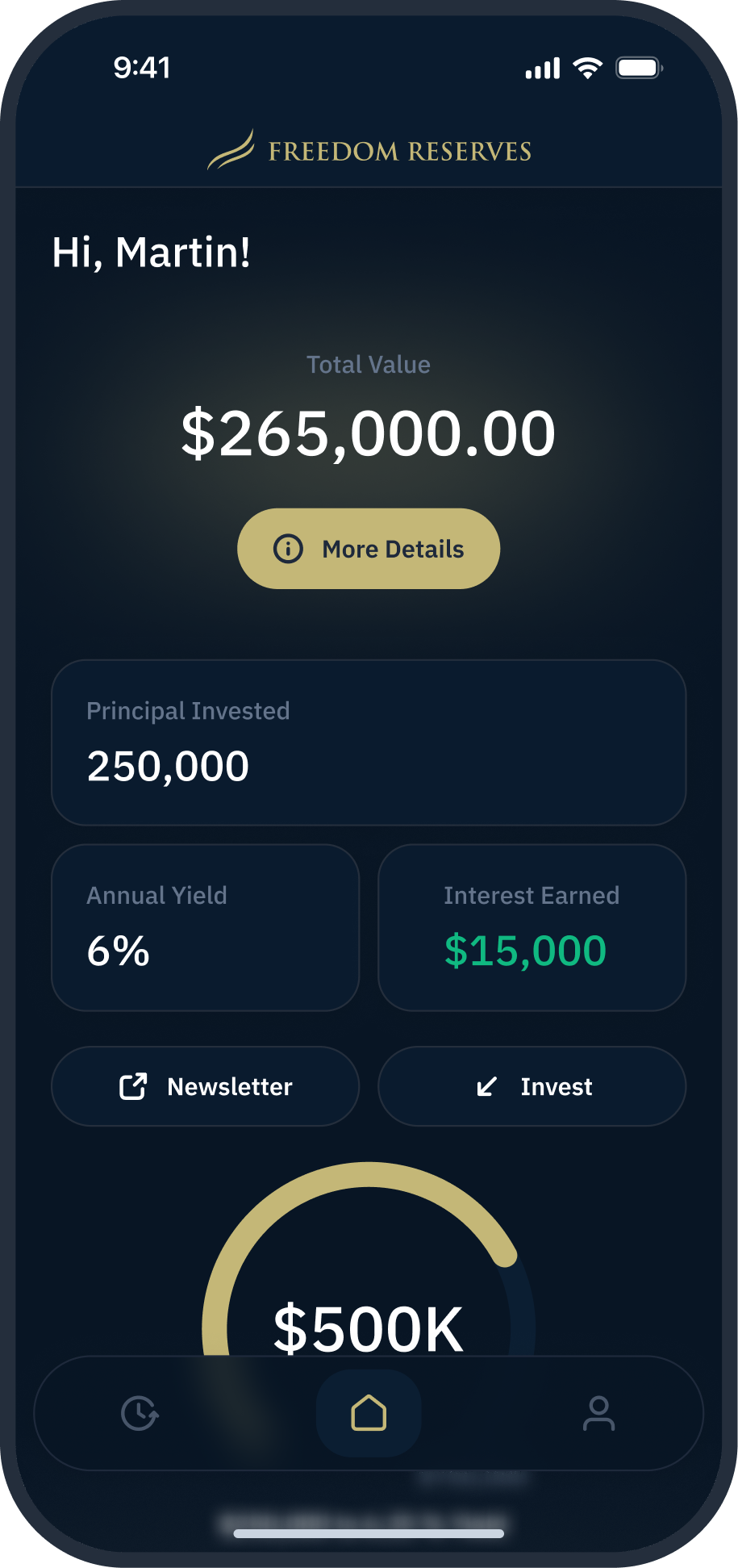Tap the Freedom Reserves feather logo
Screen dimensions: 738x1568
(x=232, y=150)
